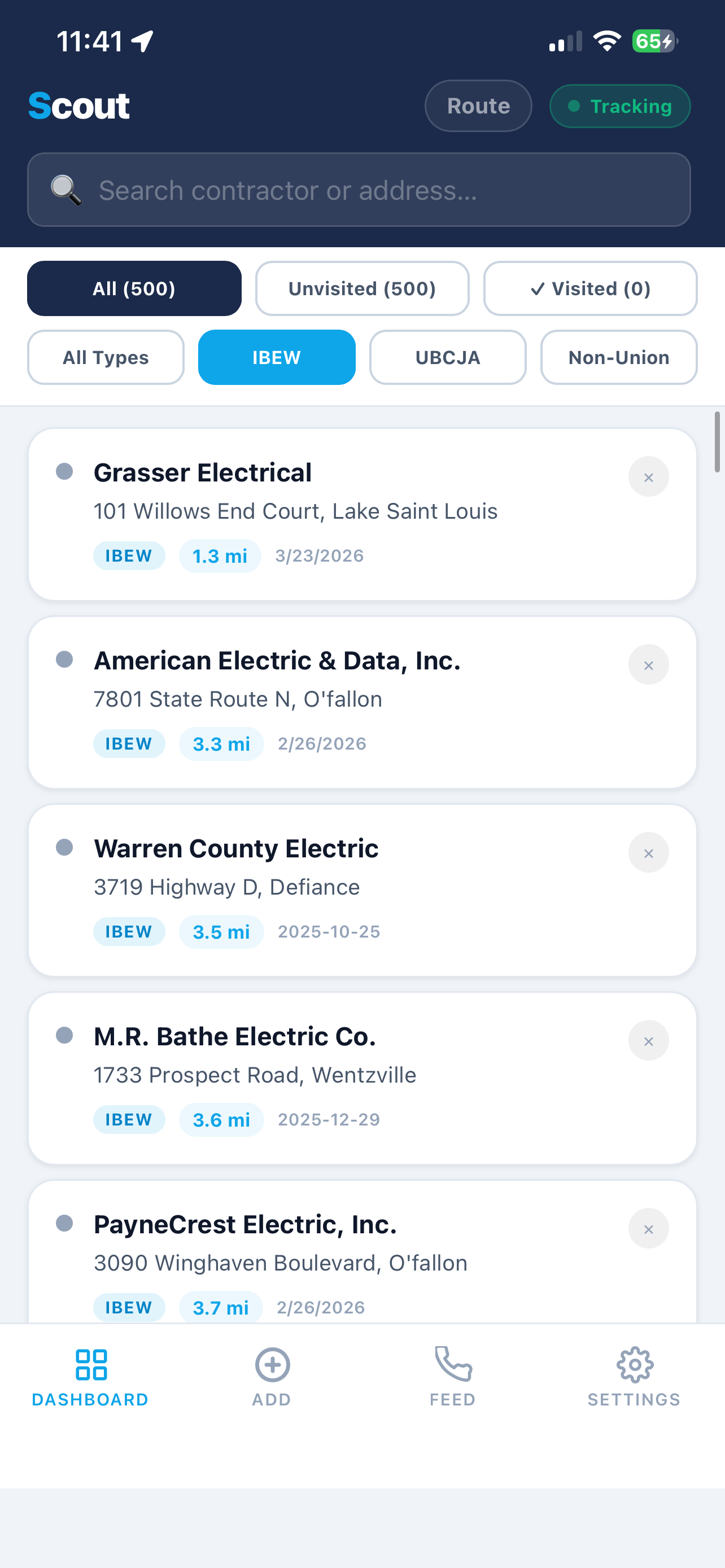This screenshot has width=725, height=1568.
Task: Dismiss Grasser Electrical with its x icon
Action: pos(648,476)
